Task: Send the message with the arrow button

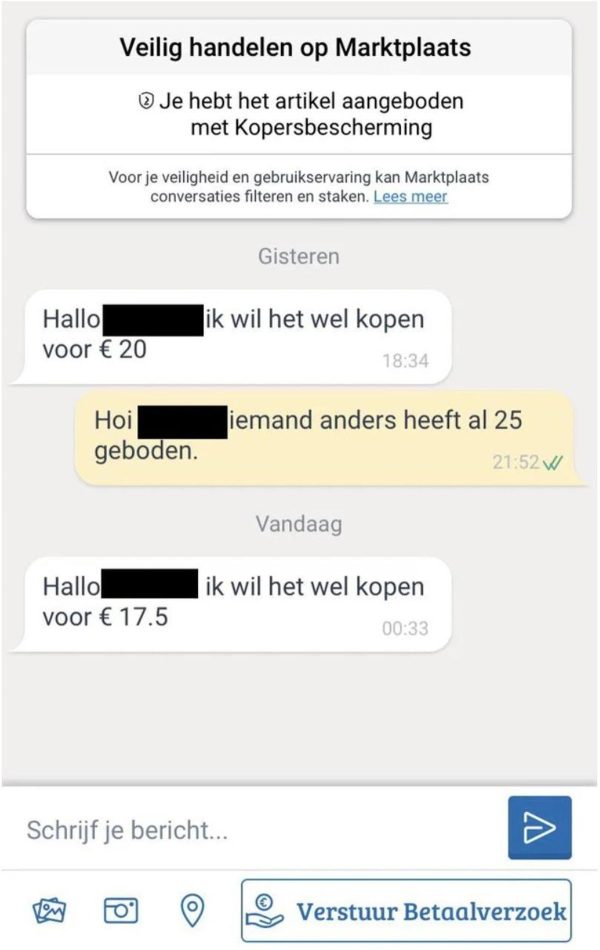Action: coord(539,827)
